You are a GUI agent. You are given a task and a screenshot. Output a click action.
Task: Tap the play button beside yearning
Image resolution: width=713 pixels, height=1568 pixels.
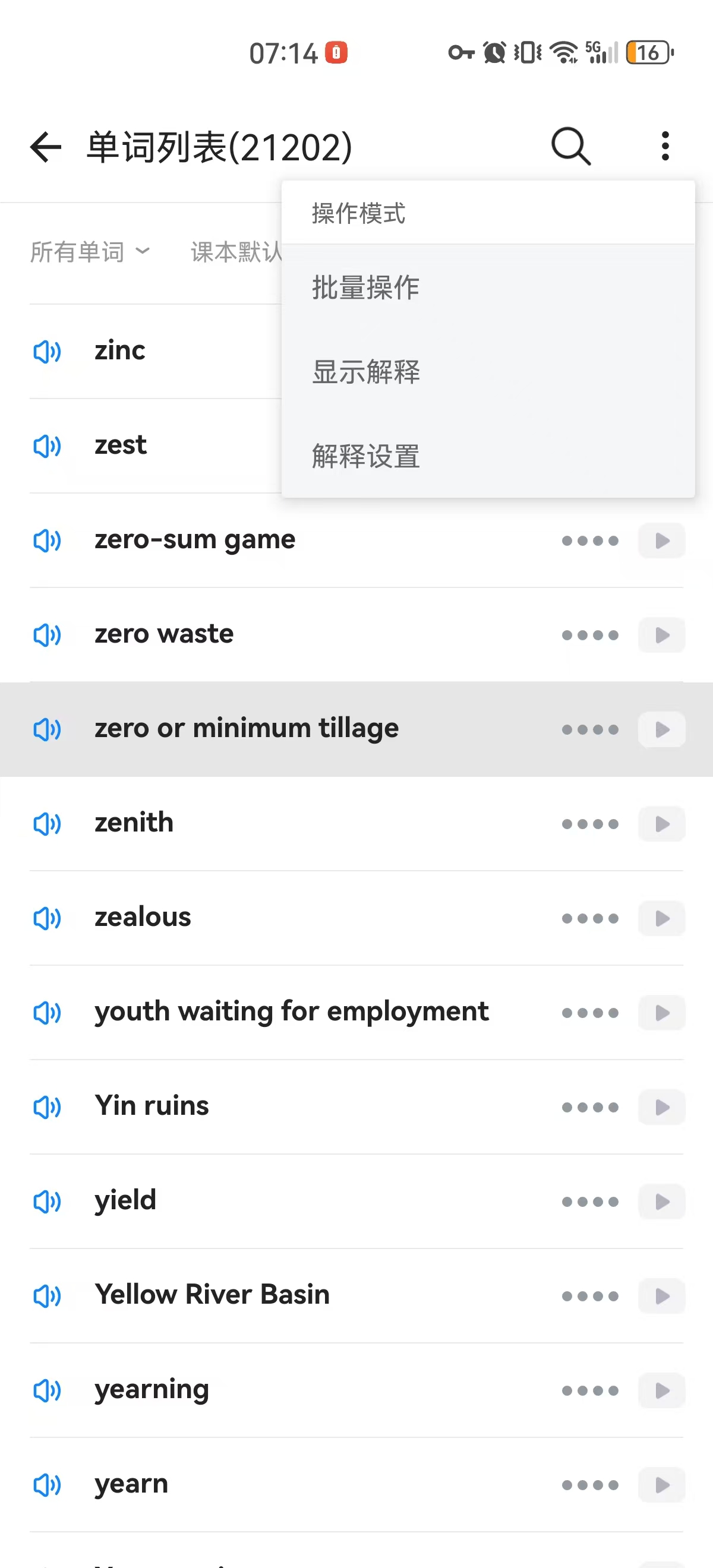pos(661,1390)
